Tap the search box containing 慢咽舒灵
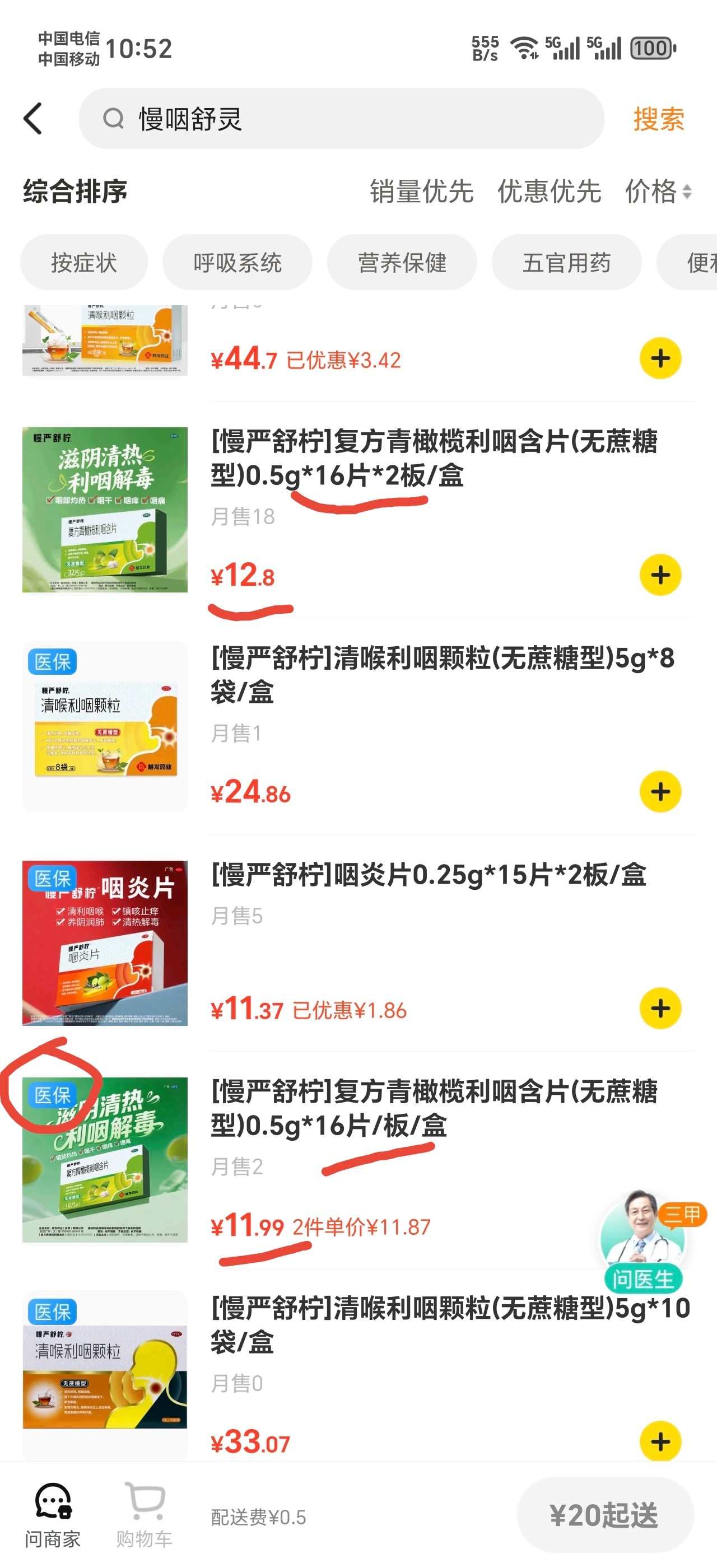 click(342, 119)
